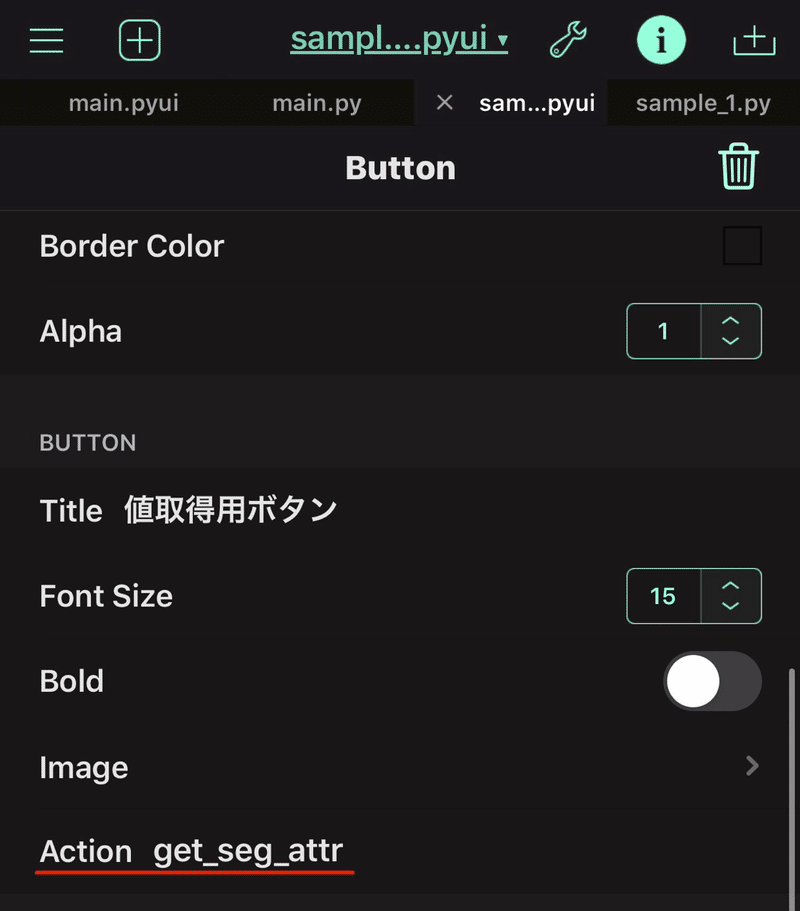This screenshot has height=911, width=800.
Task: Expand the Image options row
Action: click(x=400, y=767)
